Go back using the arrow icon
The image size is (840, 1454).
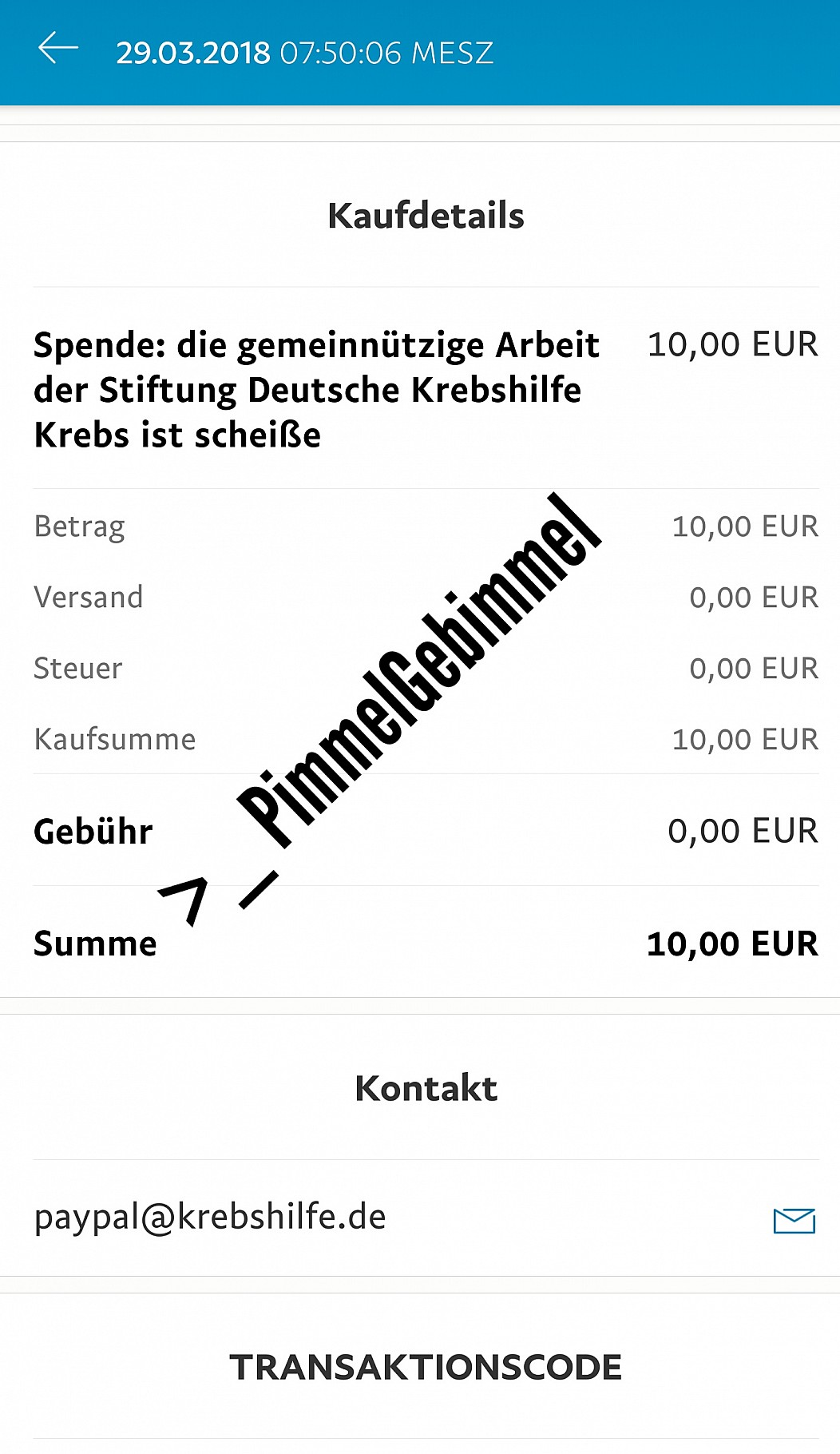tap(58, 49)
